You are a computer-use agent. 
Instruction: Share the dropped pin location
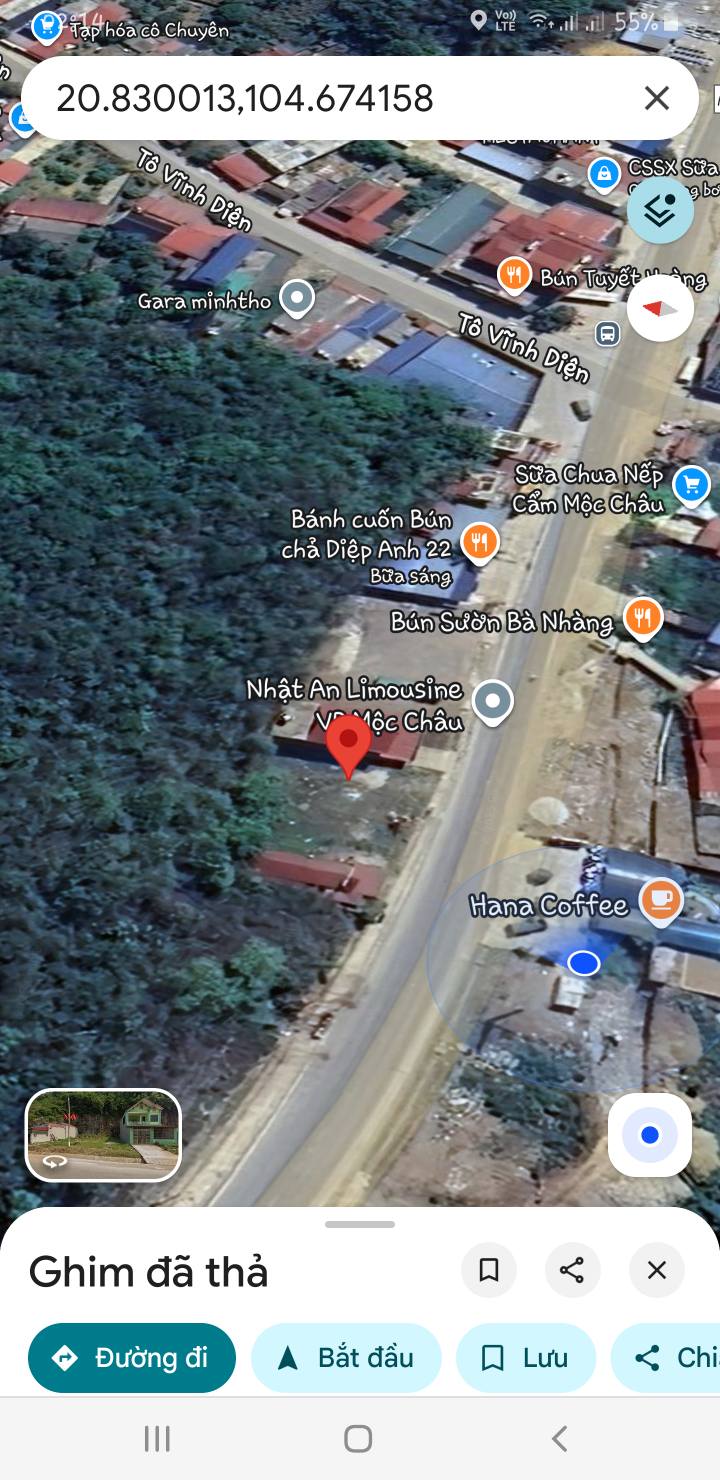tap(572, 1270)
